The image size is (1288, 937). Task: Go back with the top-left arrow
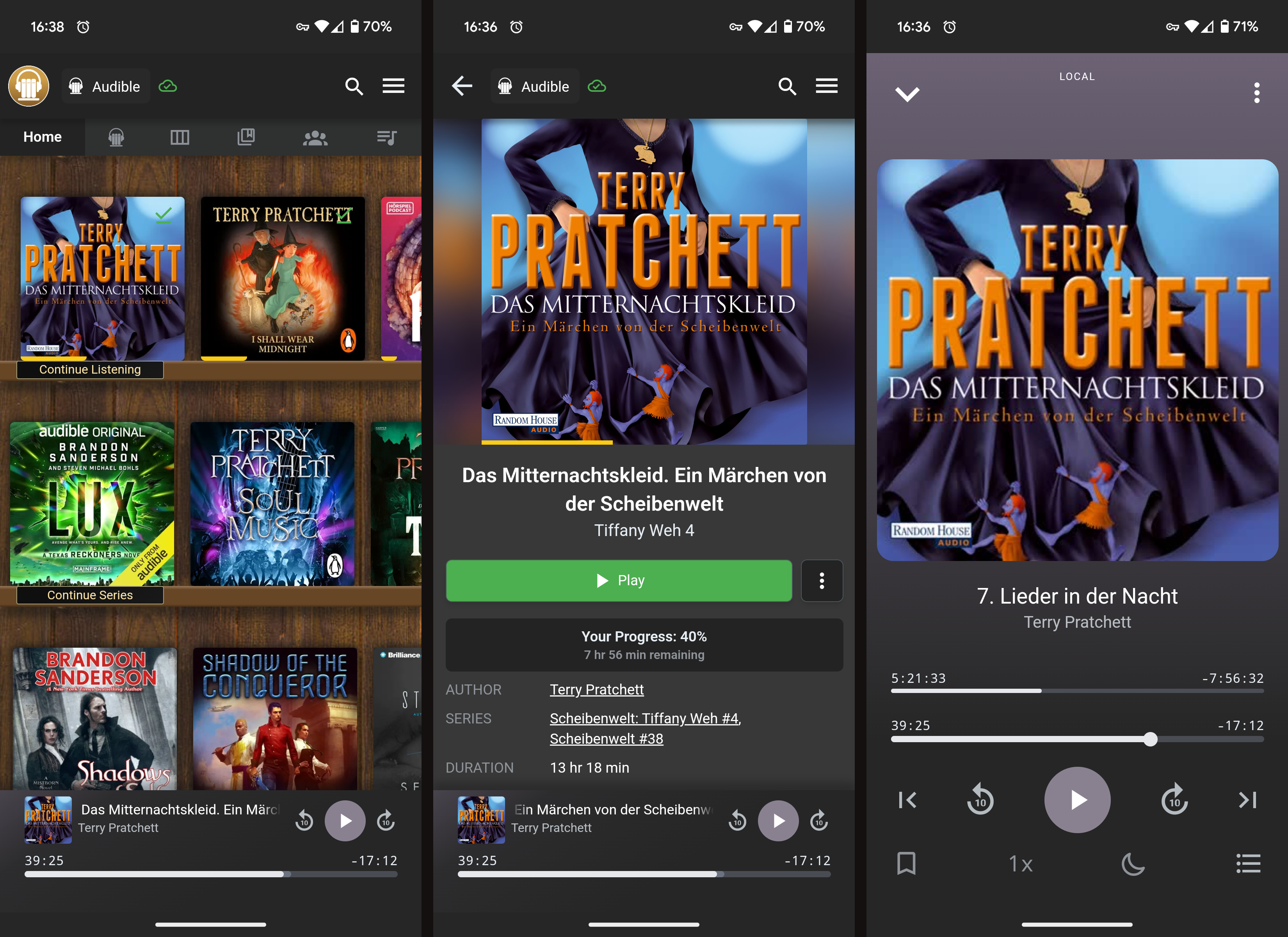tap(462, 86)
